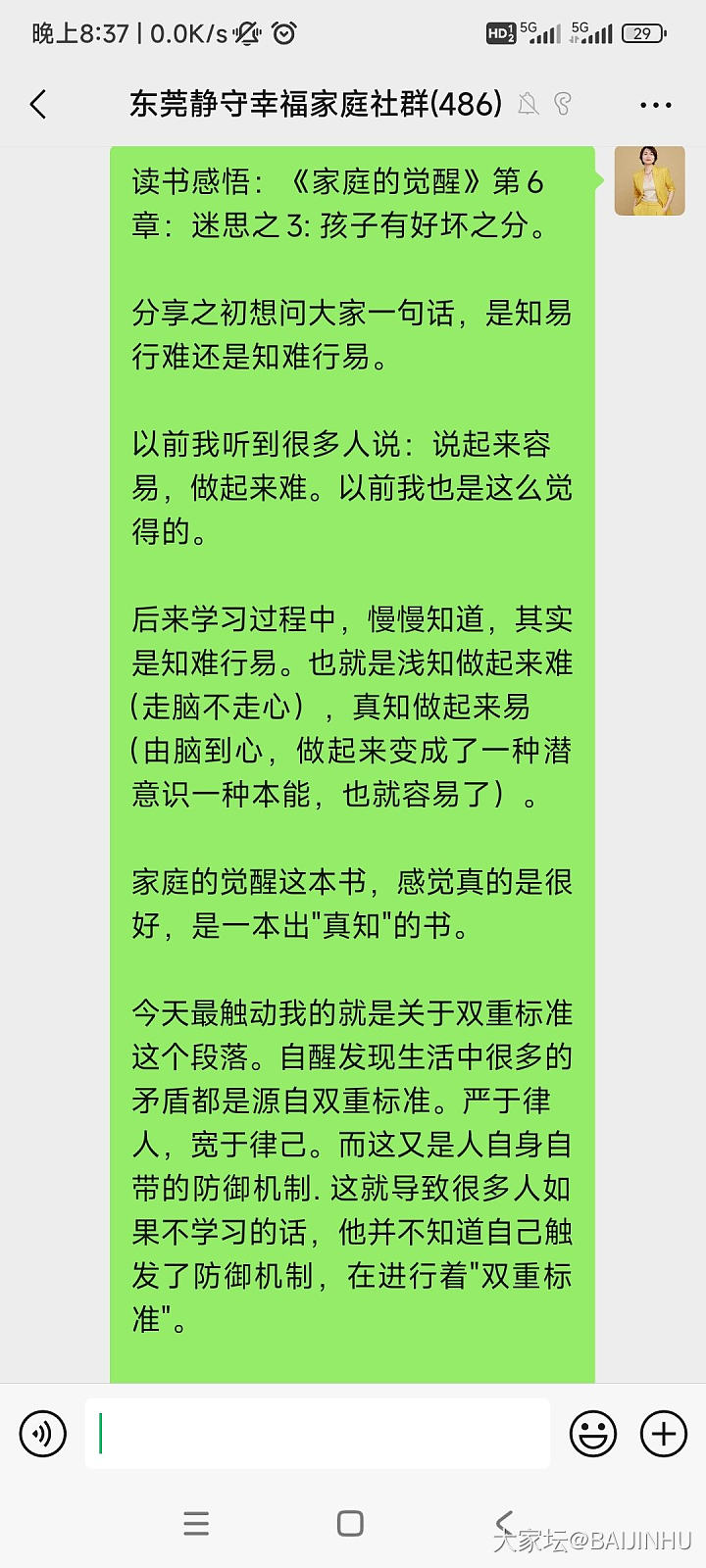Focus the message text field
The image size is (706, 1568).
coord(317,1434)
